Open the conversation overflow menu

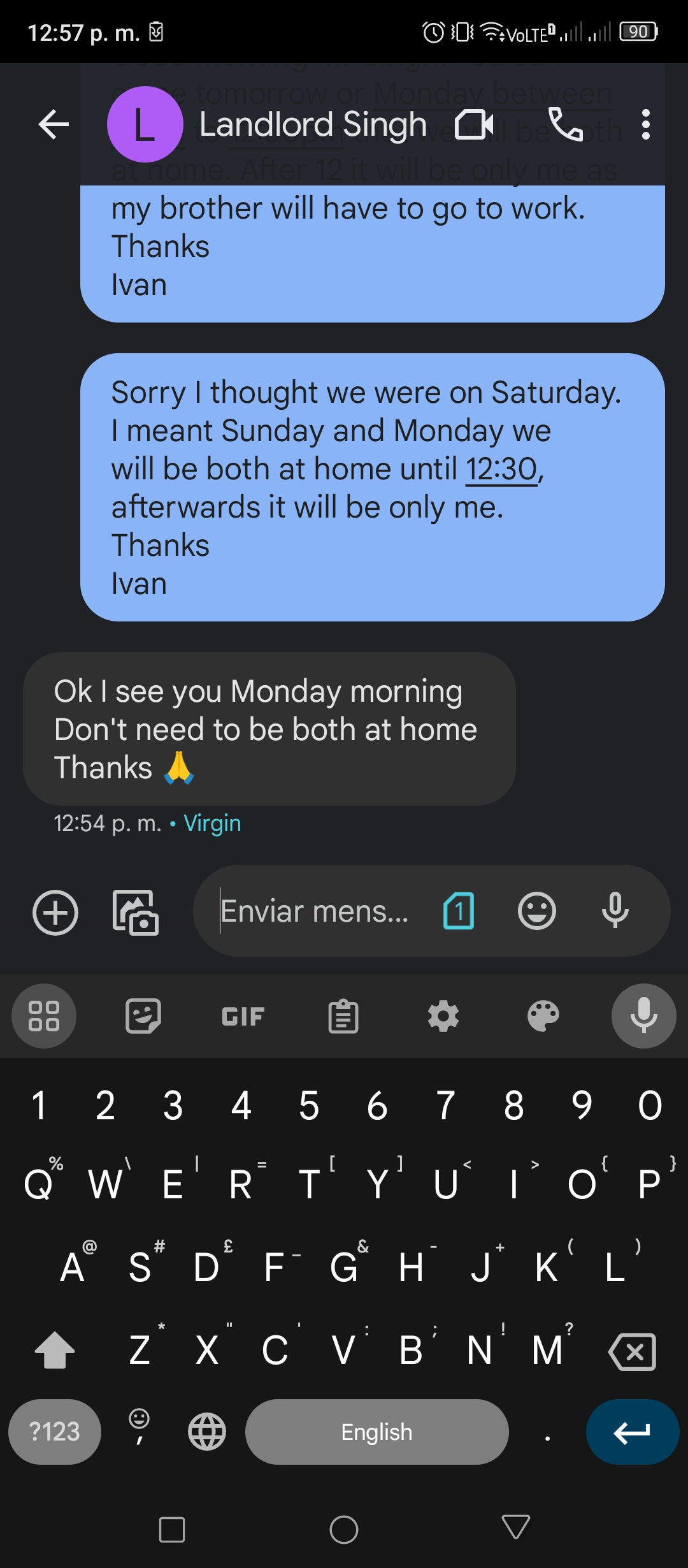(x=646, y=124)
